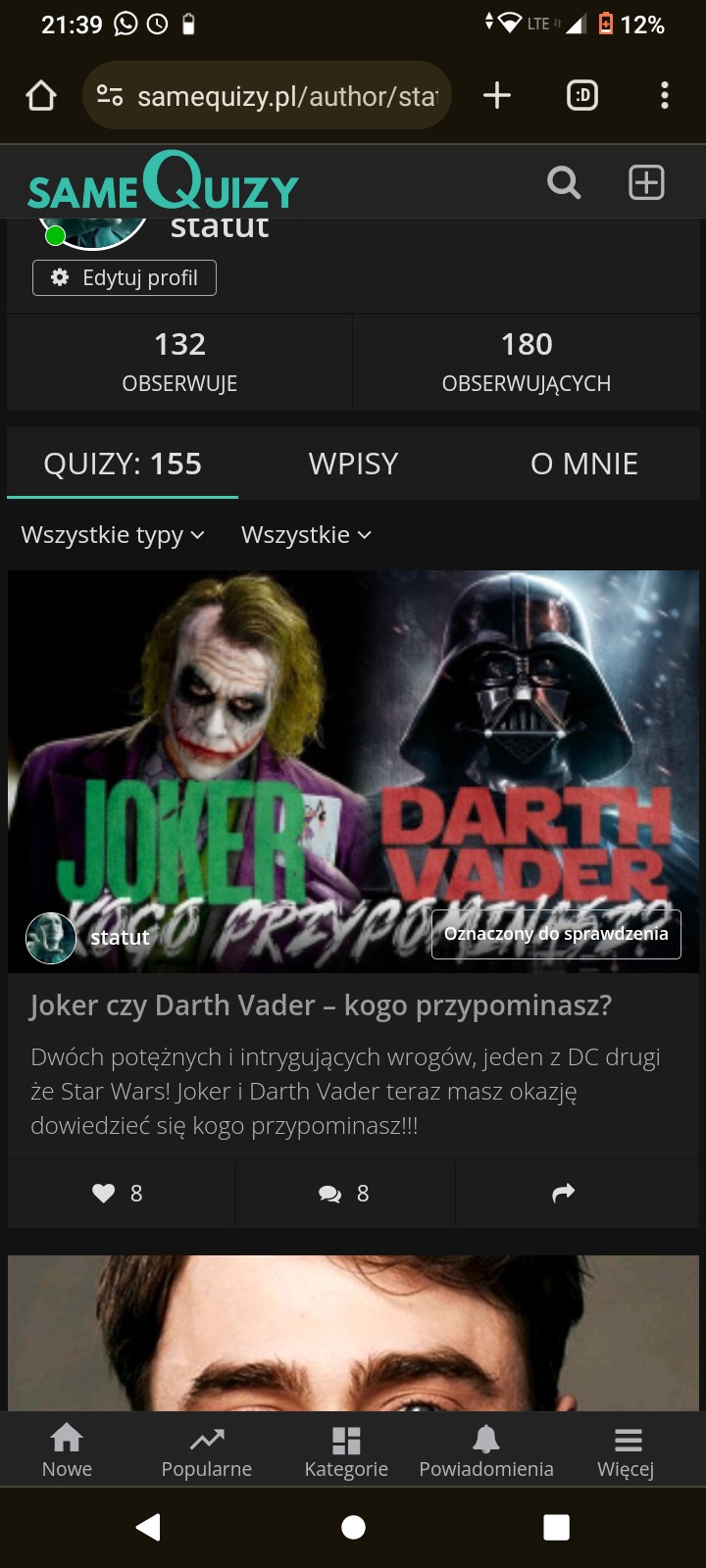Open browser overflow menu

(665, 95)
